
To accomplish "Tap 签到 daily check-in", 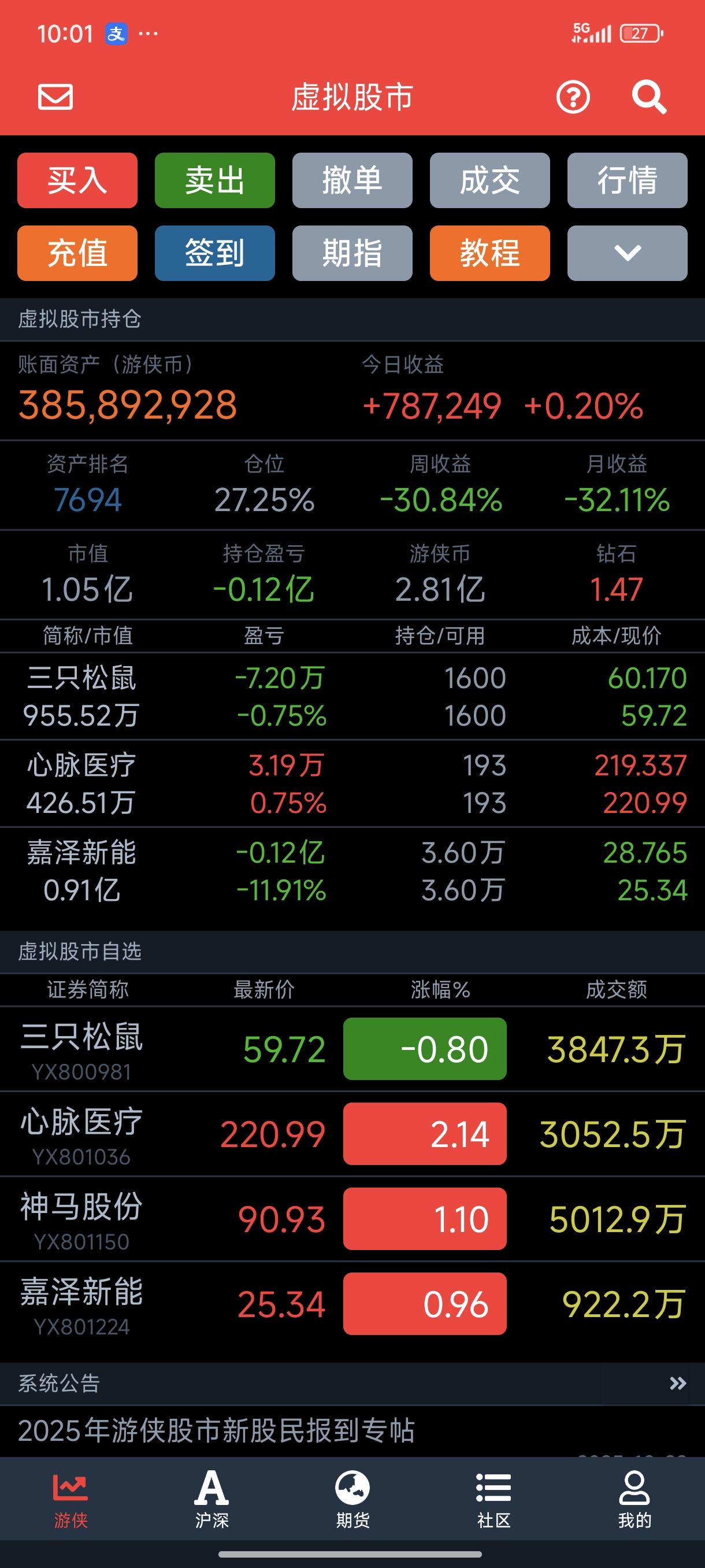I will [215, 253].
